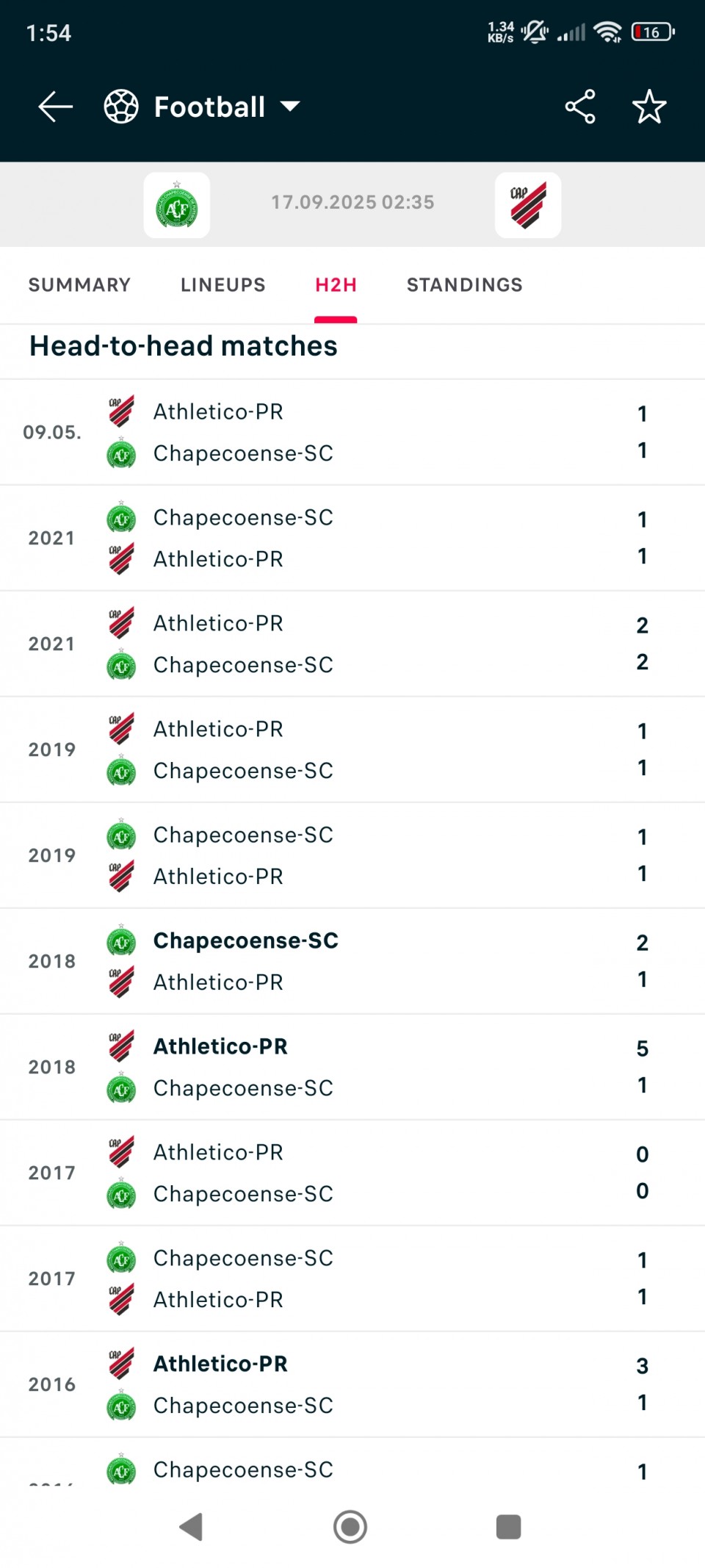
Task: Switch to the Standings tab
Action: click(465, 285)
